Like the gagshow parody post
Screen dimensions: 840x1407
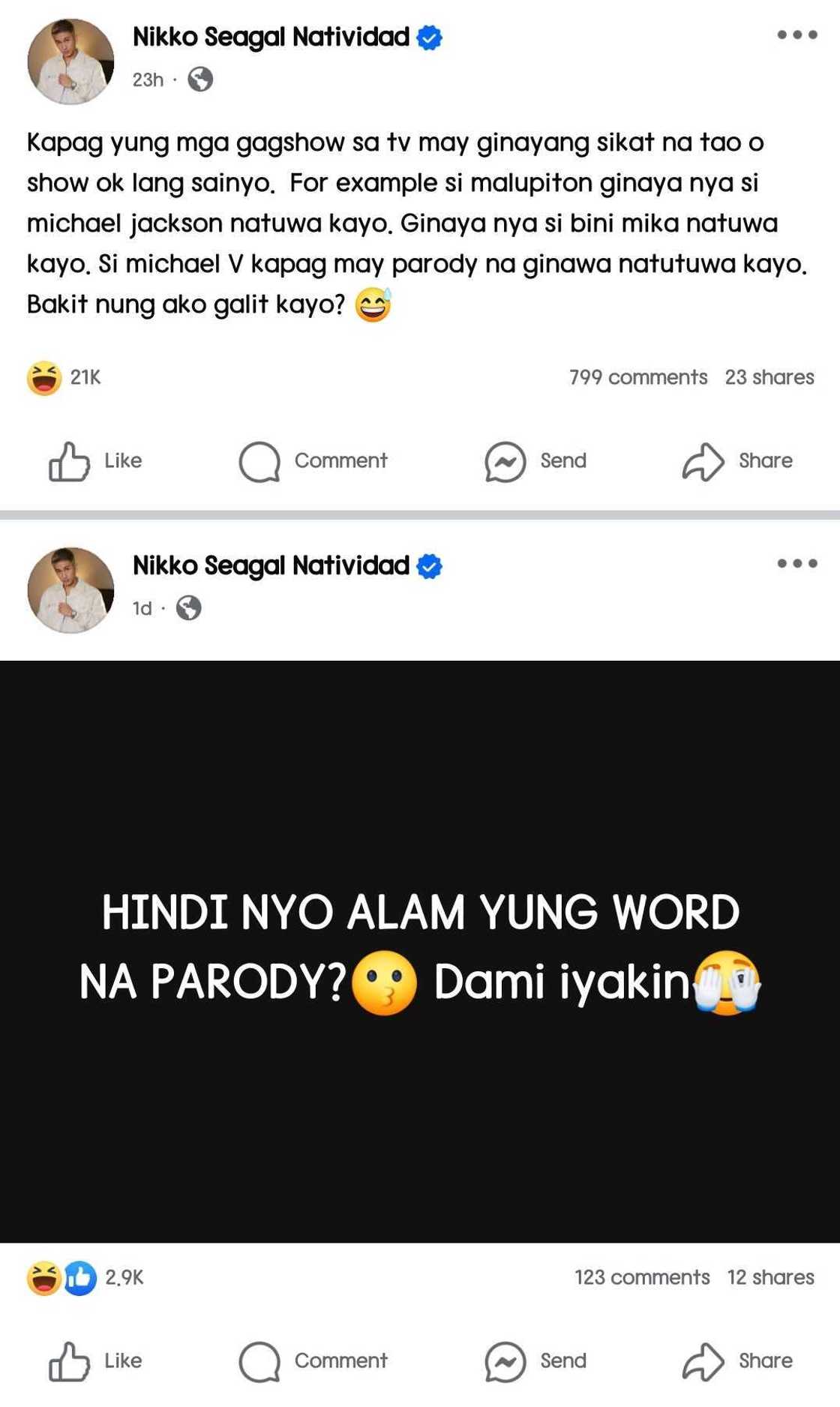pos(95,460)
